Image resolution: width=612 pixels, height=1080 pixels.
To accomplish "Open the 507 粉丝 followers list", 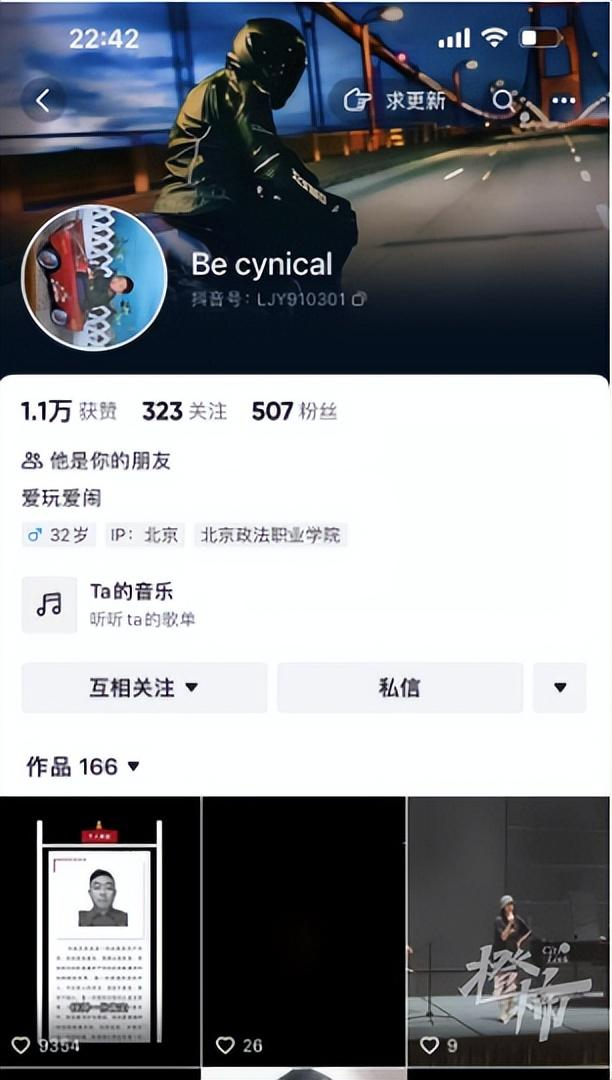I will pyautogui.click(x=293, y=411).
